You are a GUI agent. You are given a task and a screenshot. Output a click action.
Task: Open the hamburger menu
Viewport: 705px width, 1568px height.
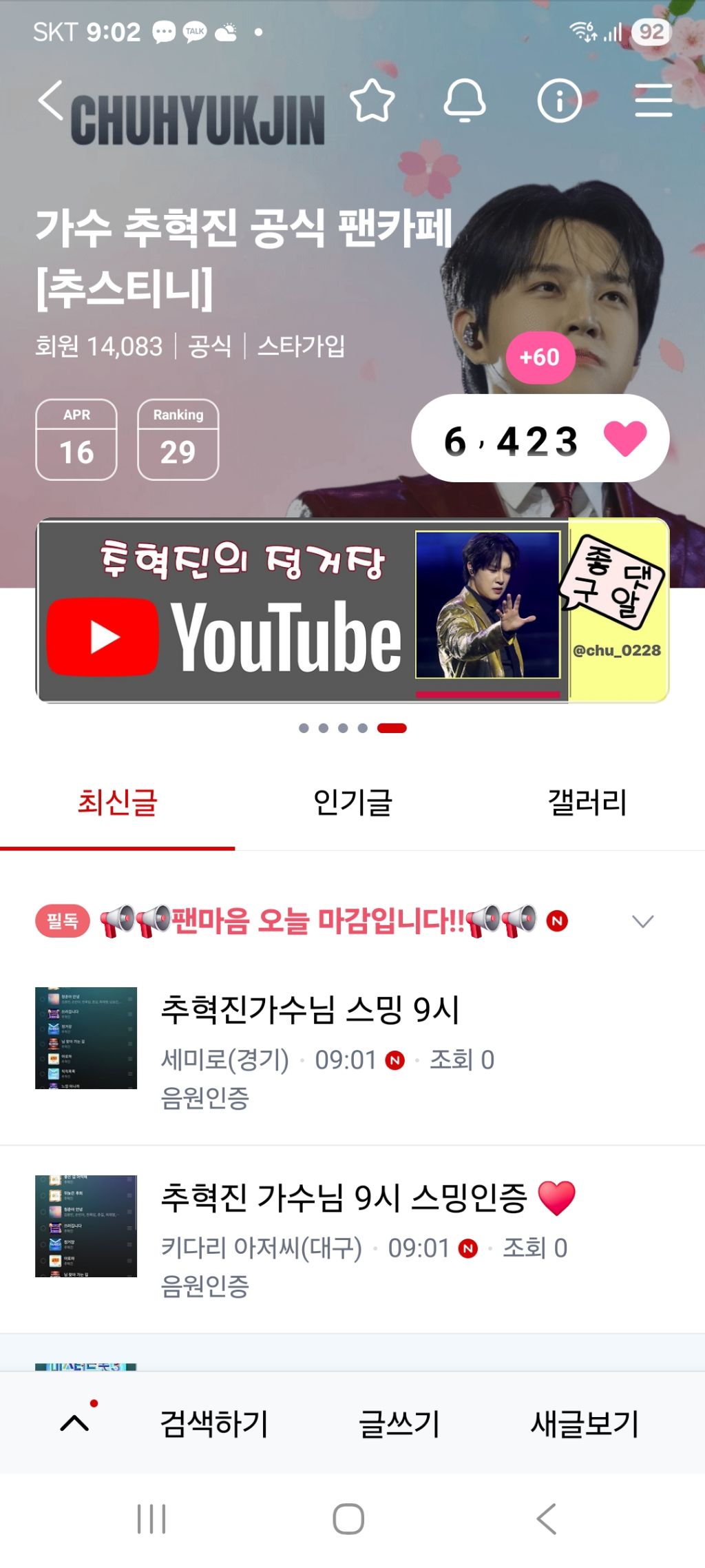tap(653, 101)
